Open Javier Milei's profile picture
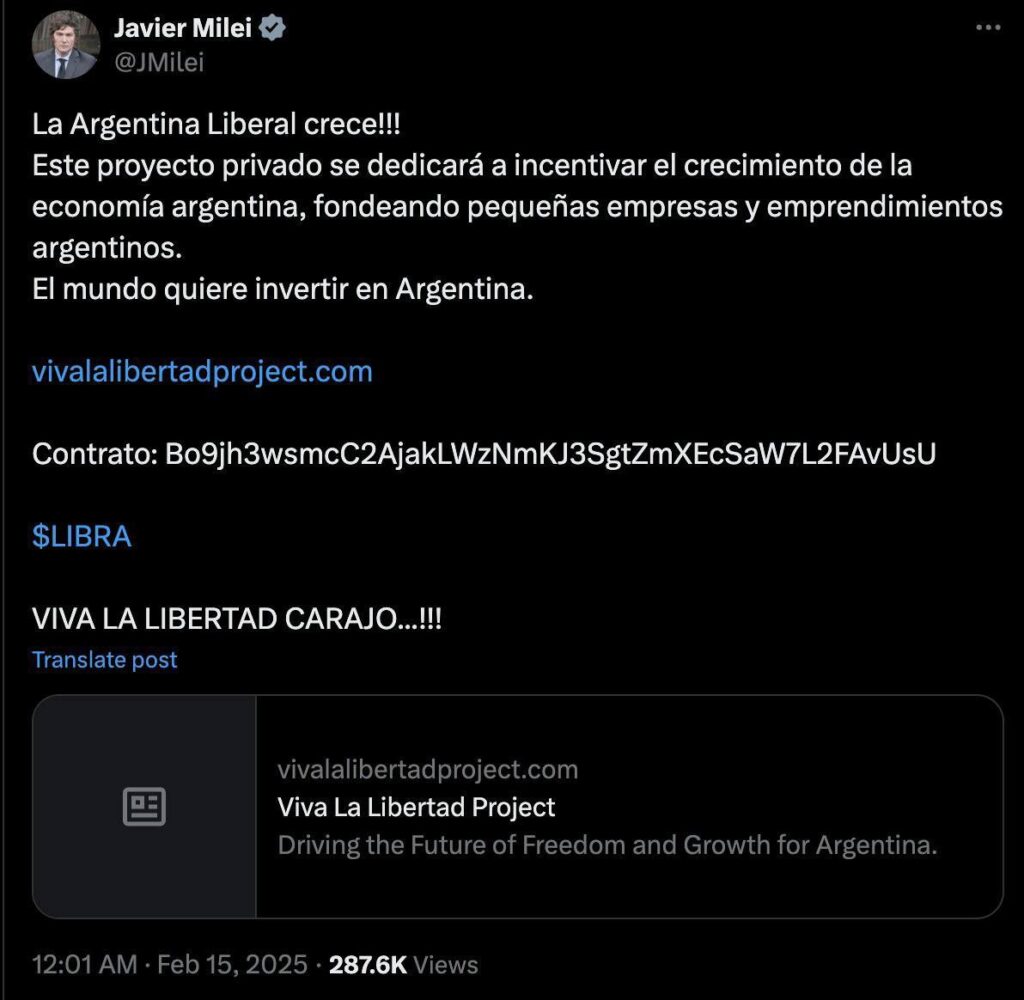1024x1000 pixels. point(66,46)
